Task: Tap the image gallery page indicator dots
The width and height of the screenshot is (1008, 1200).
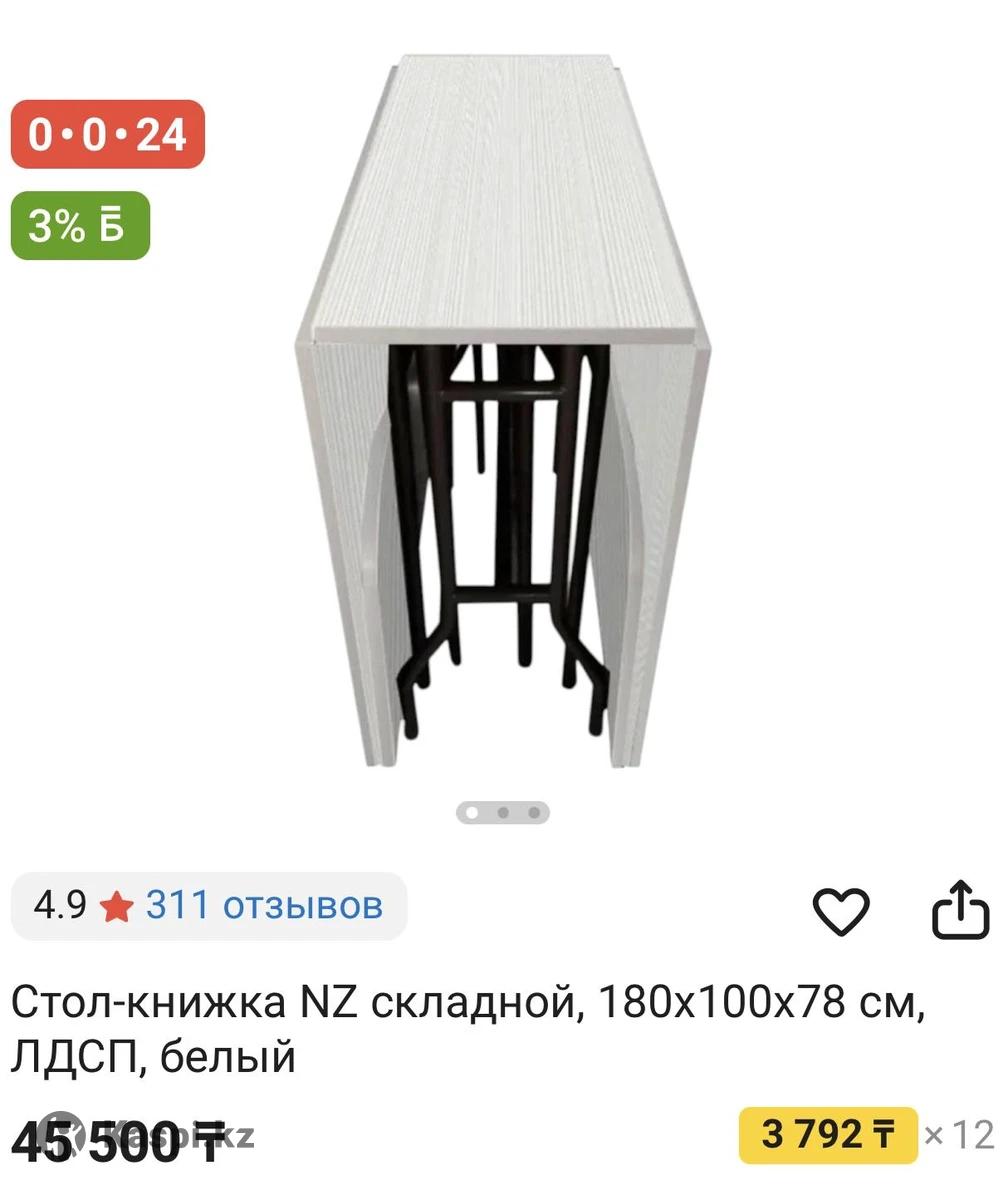Action: click(503, 812)
